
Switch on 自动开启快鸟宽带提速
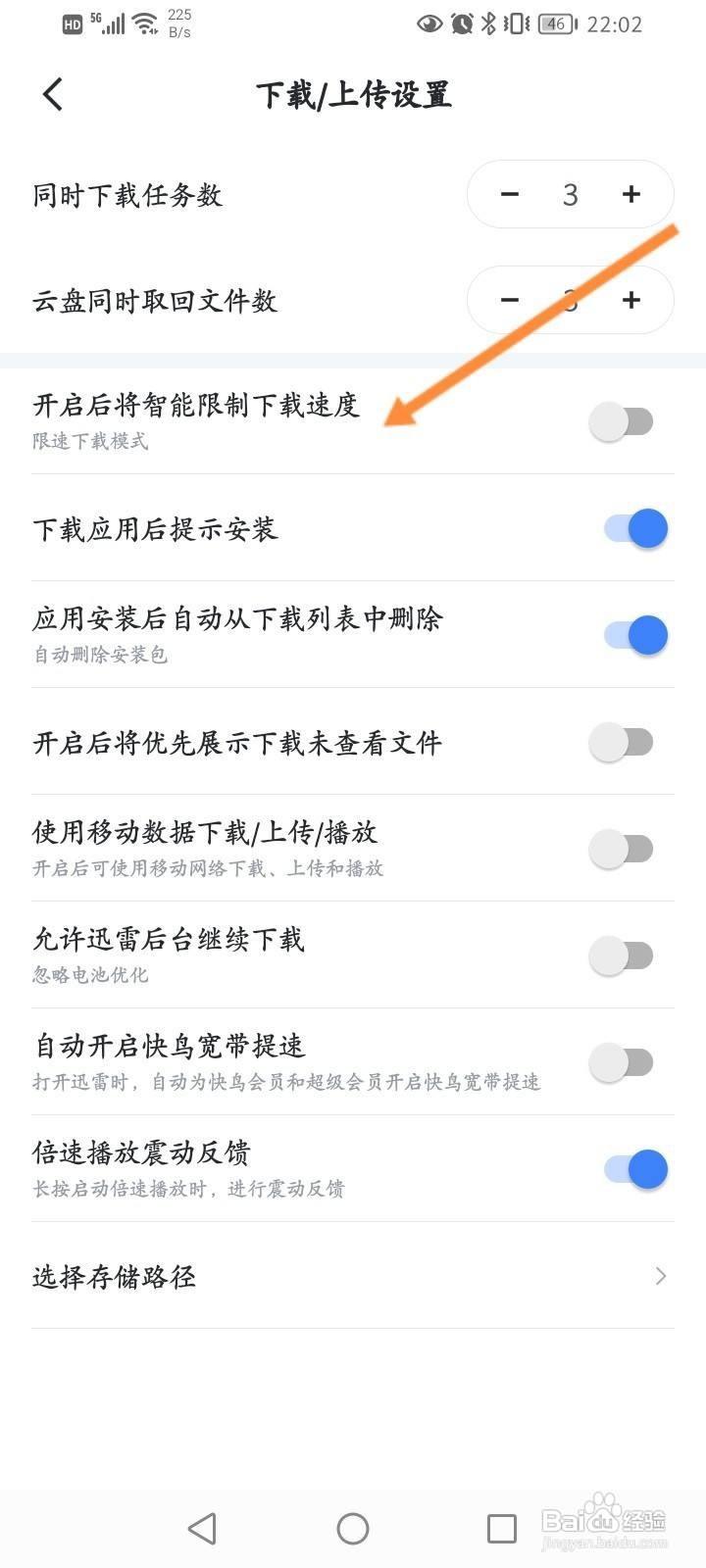(x=622, y=1062)
